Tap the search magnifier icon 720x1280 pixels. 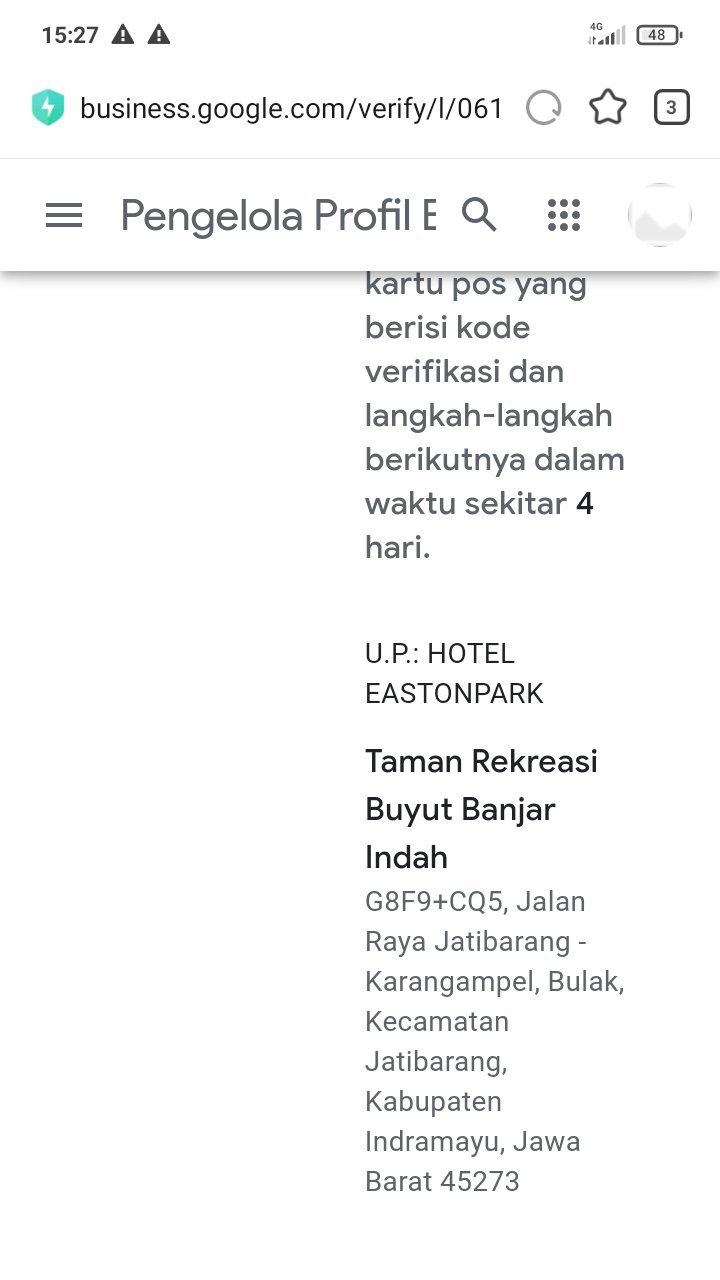tap(479, 215)
